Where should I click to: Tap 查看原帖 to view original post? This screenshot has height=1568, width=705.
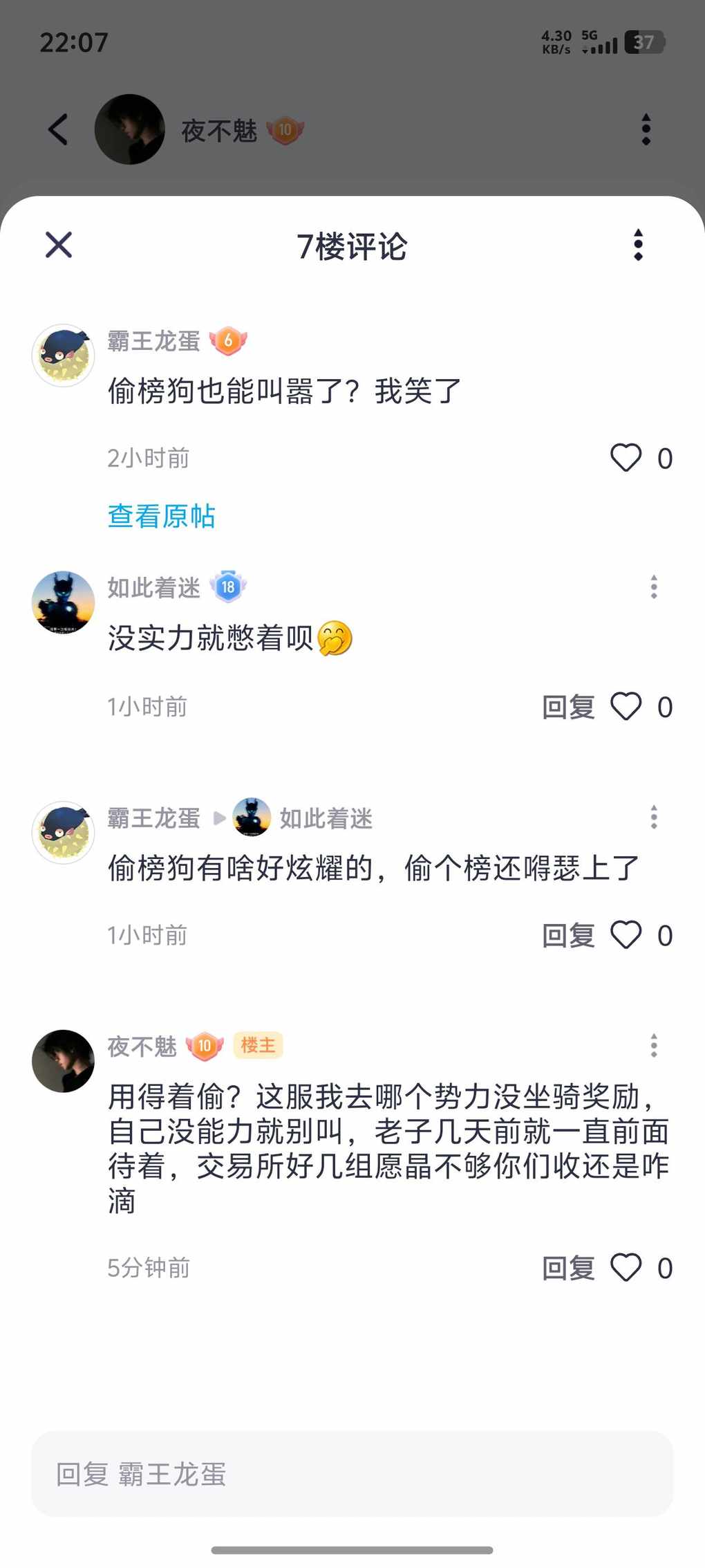pyautogui.click(x=161, y=516)
